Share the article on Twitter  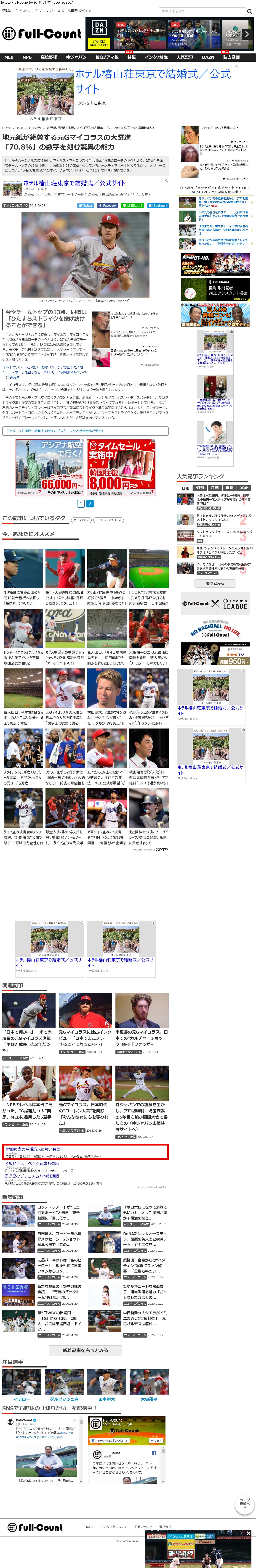85,205
